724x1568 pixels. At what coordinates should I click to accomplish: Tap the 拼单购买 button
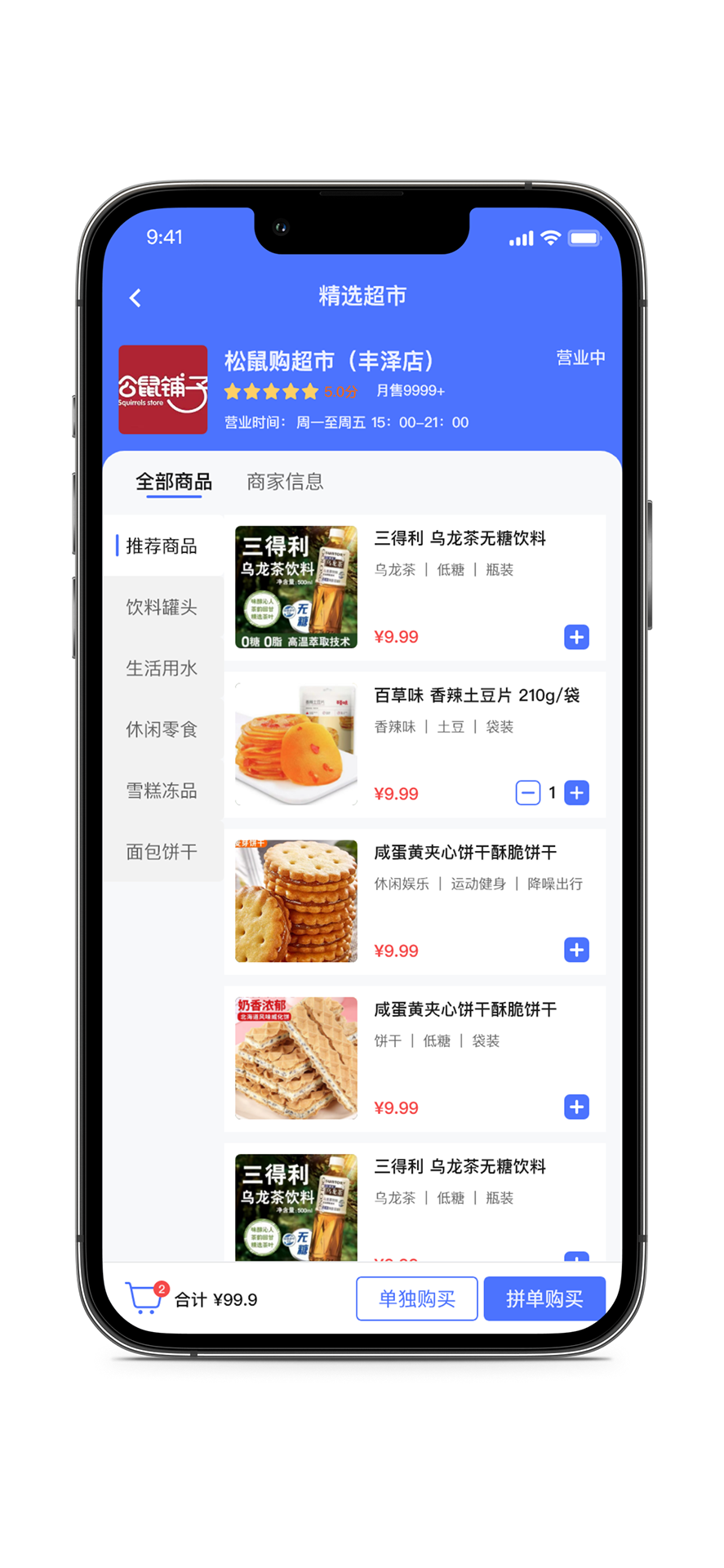[544, 1298]
